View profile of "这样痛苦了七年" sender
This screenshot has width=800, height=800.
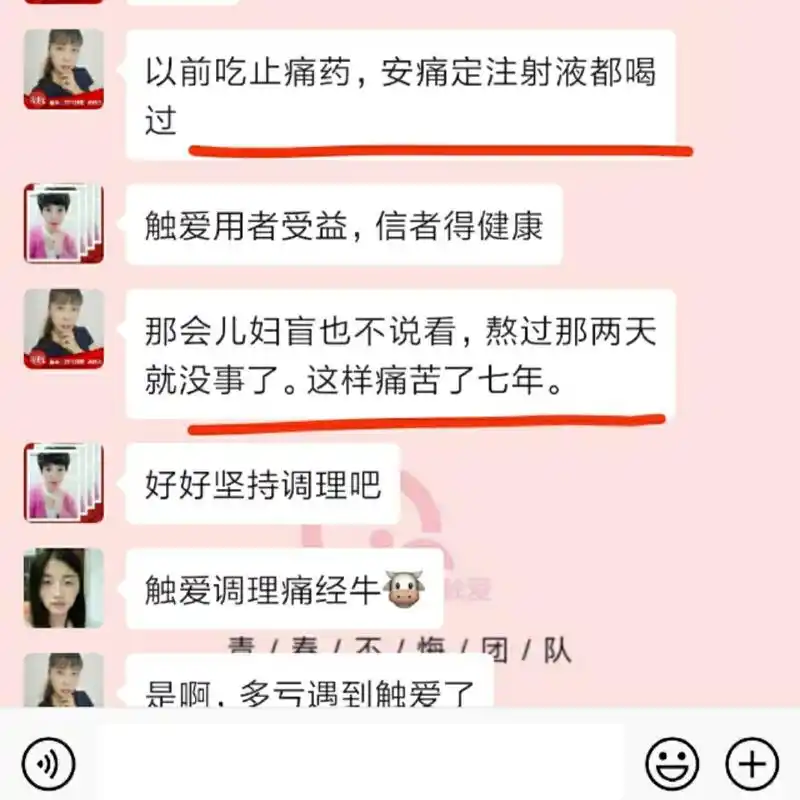click(63, 329)
